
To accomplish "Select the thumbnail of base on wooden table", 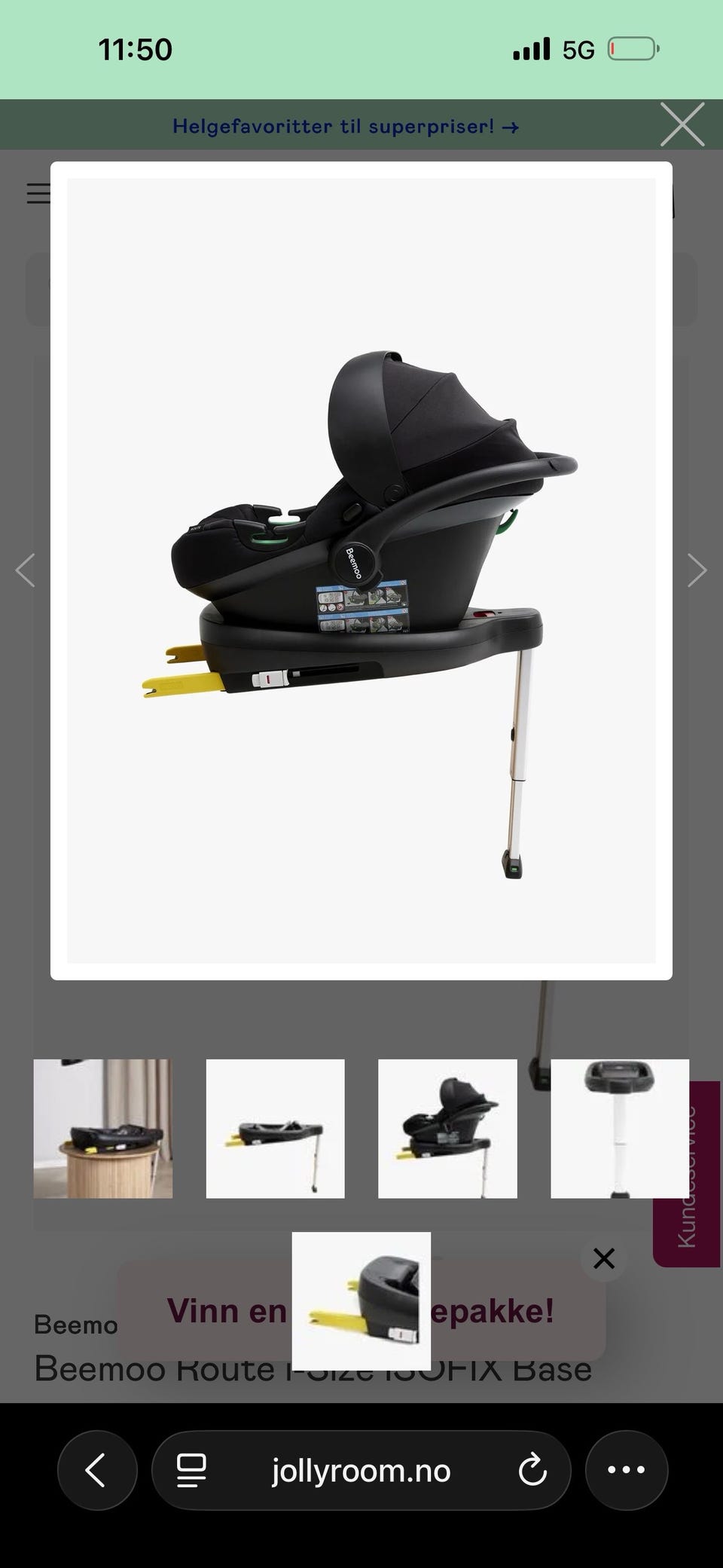I will coord(103,1129).
